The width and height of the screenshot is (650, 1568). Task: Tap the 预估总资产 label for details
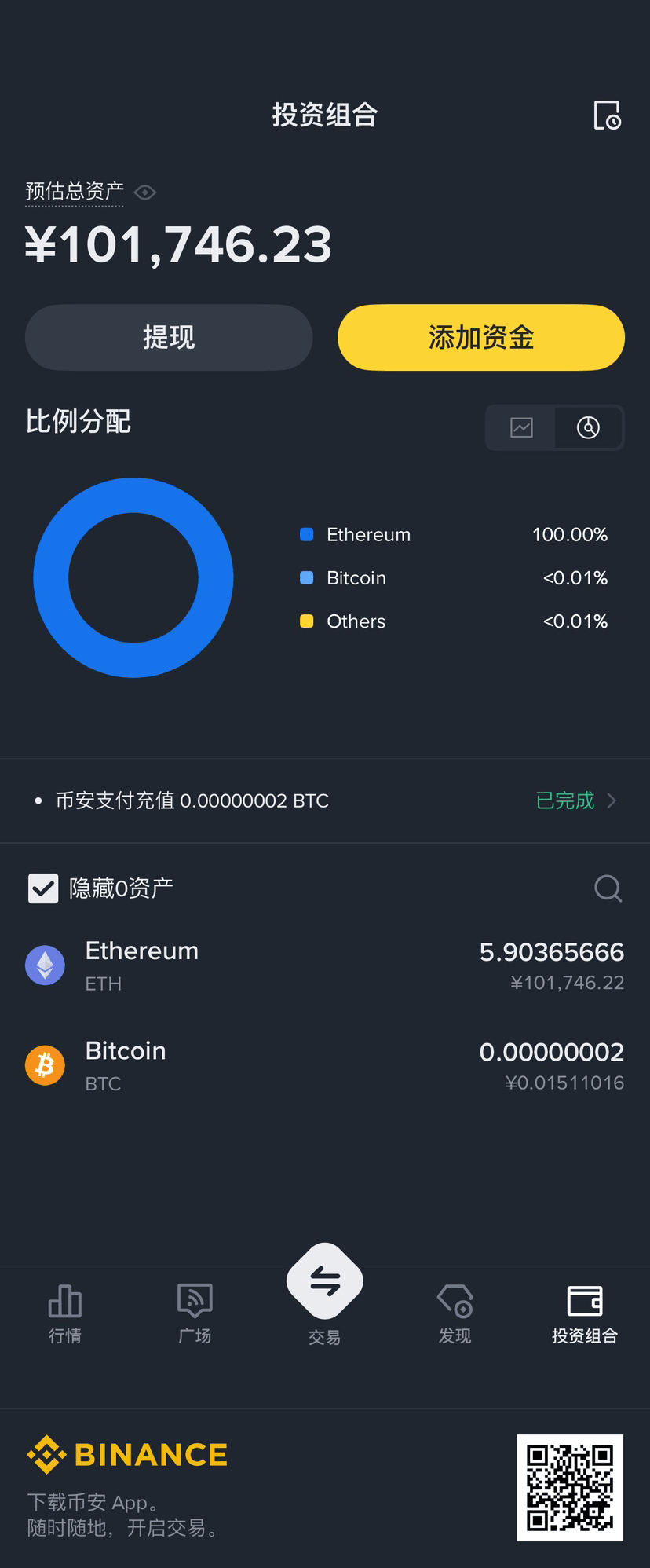75,192
